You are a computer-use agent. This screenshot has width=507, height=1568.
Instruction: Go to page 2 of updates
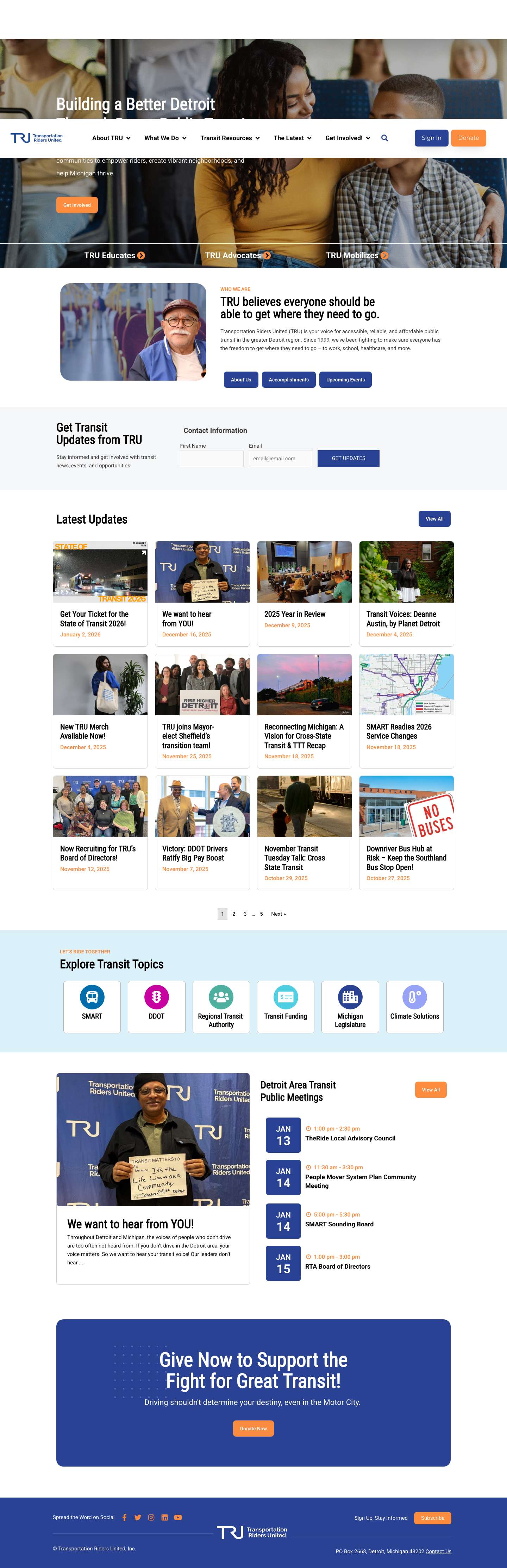click(234, 914)
